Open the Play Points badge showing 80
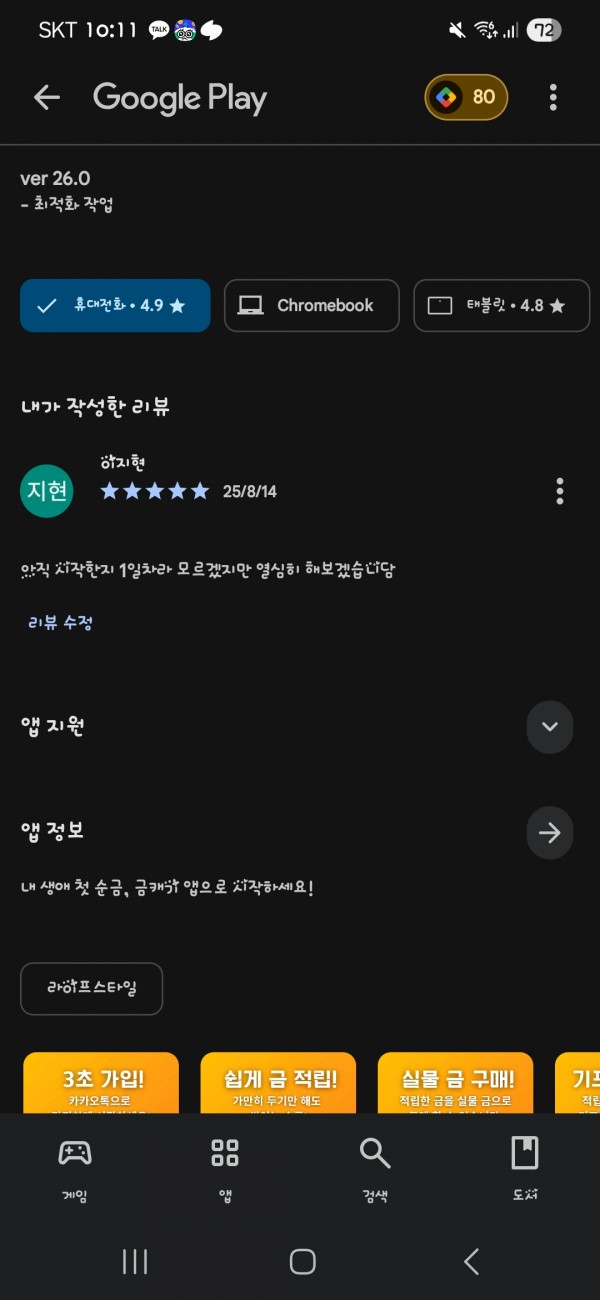The width and height of the screenshot is (600, 1300). pyautogui.click(x=466, y=97)
